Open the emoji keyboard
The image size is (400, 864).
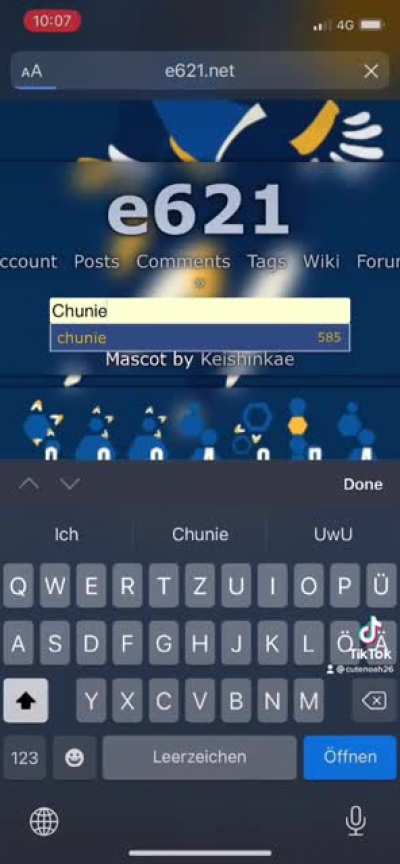pyautogui.click(x=74, y=758)
